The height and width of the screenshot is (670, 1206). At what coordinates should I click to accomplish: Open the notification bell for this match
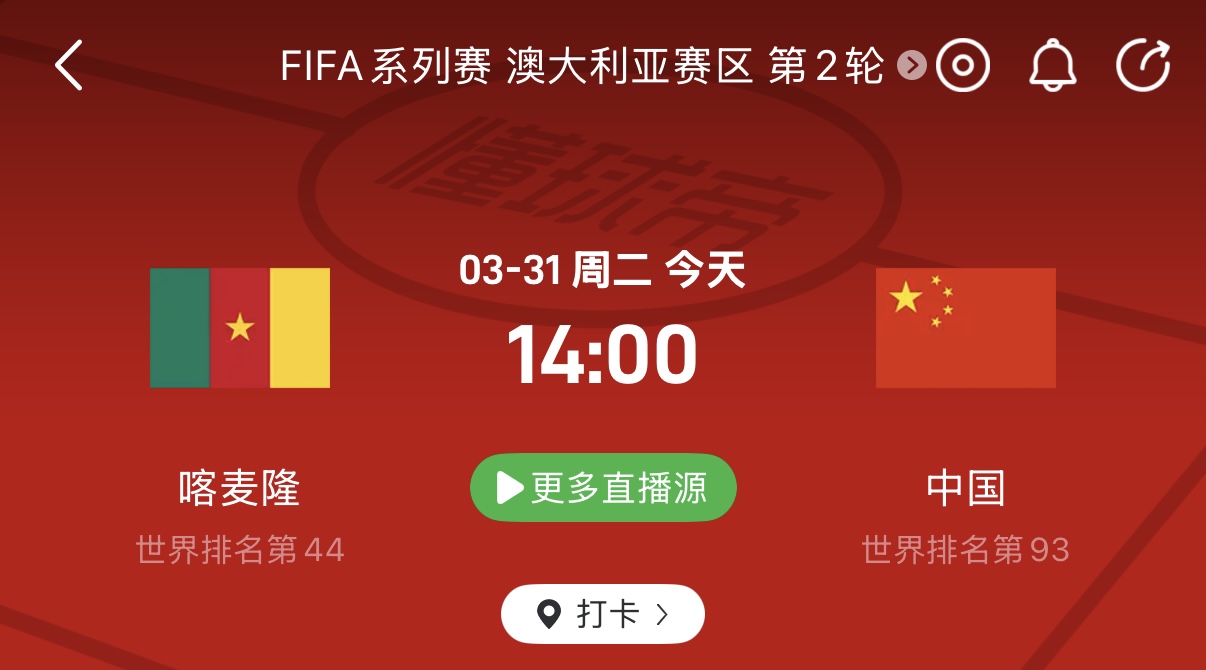click(x=1052, y=66)
